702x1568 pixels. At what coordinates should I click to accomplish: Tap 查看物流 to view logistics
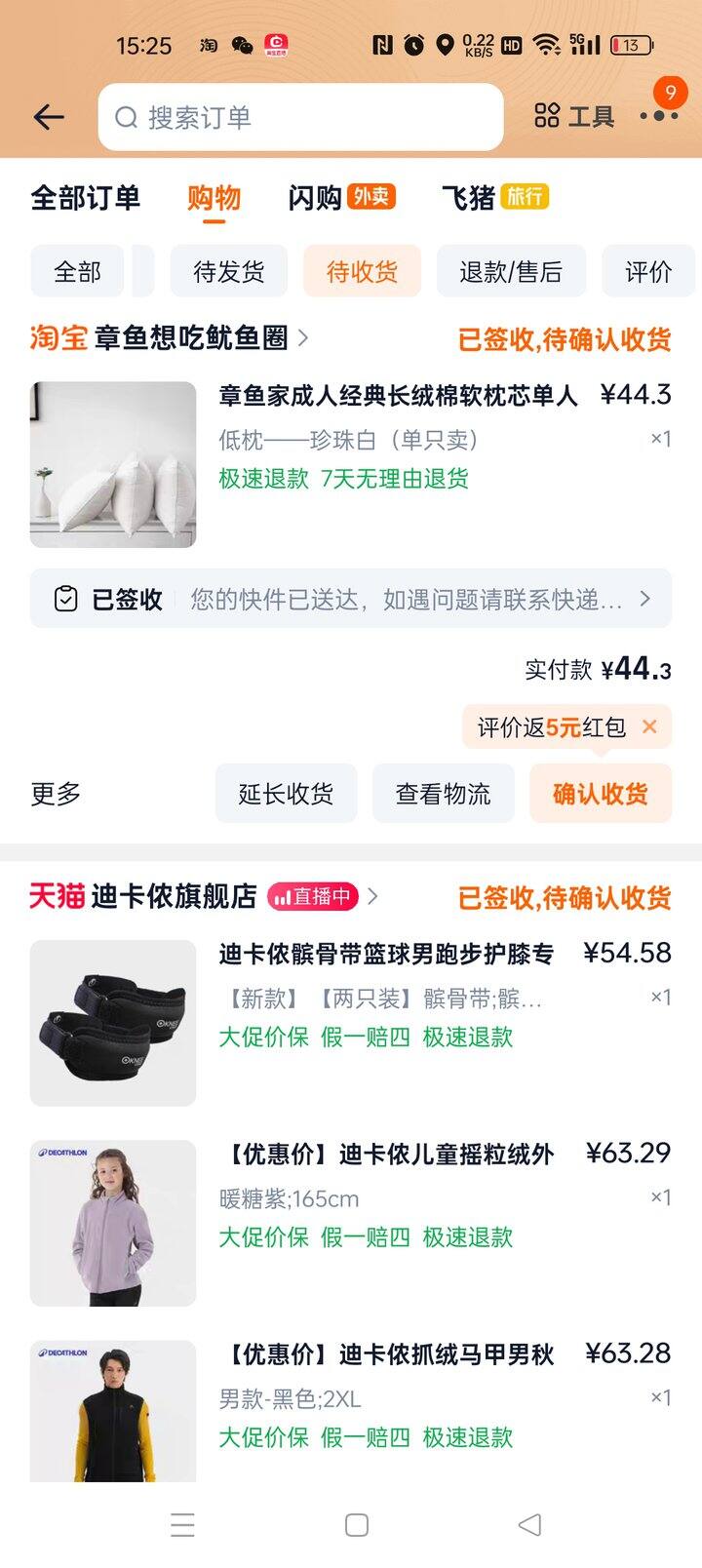tap(443, 794)
